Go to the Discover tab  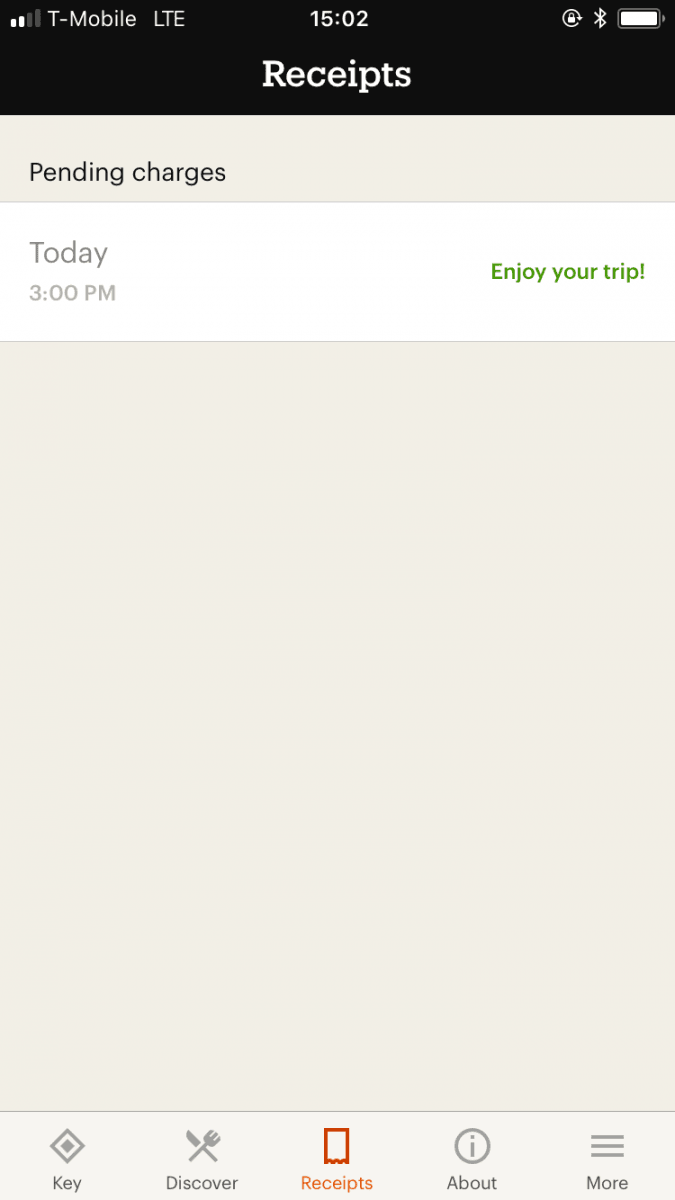pos(202,1157)
